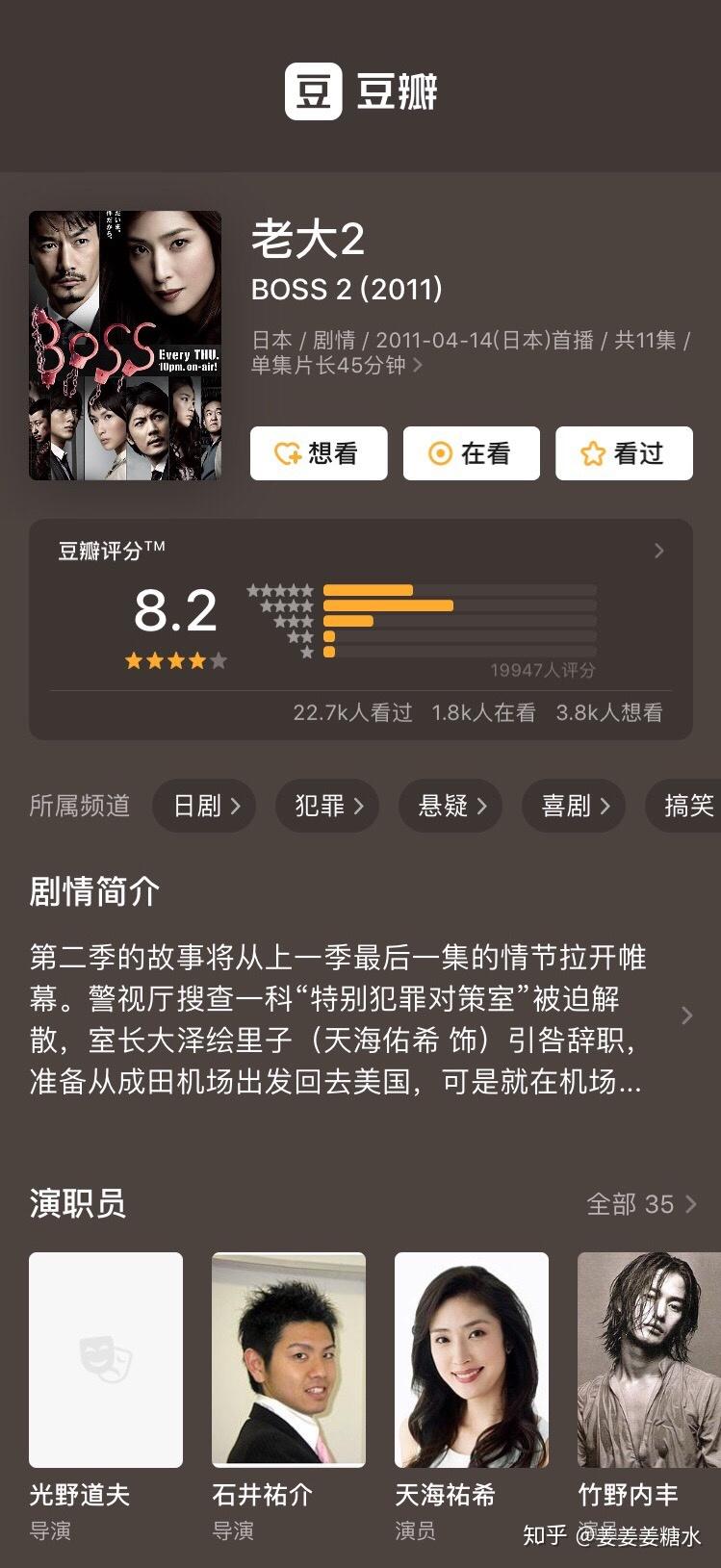This screenshot has width=721, height=1568.
Task: Open the 悬疑 channel chip
Action: [x=451, y=806]
